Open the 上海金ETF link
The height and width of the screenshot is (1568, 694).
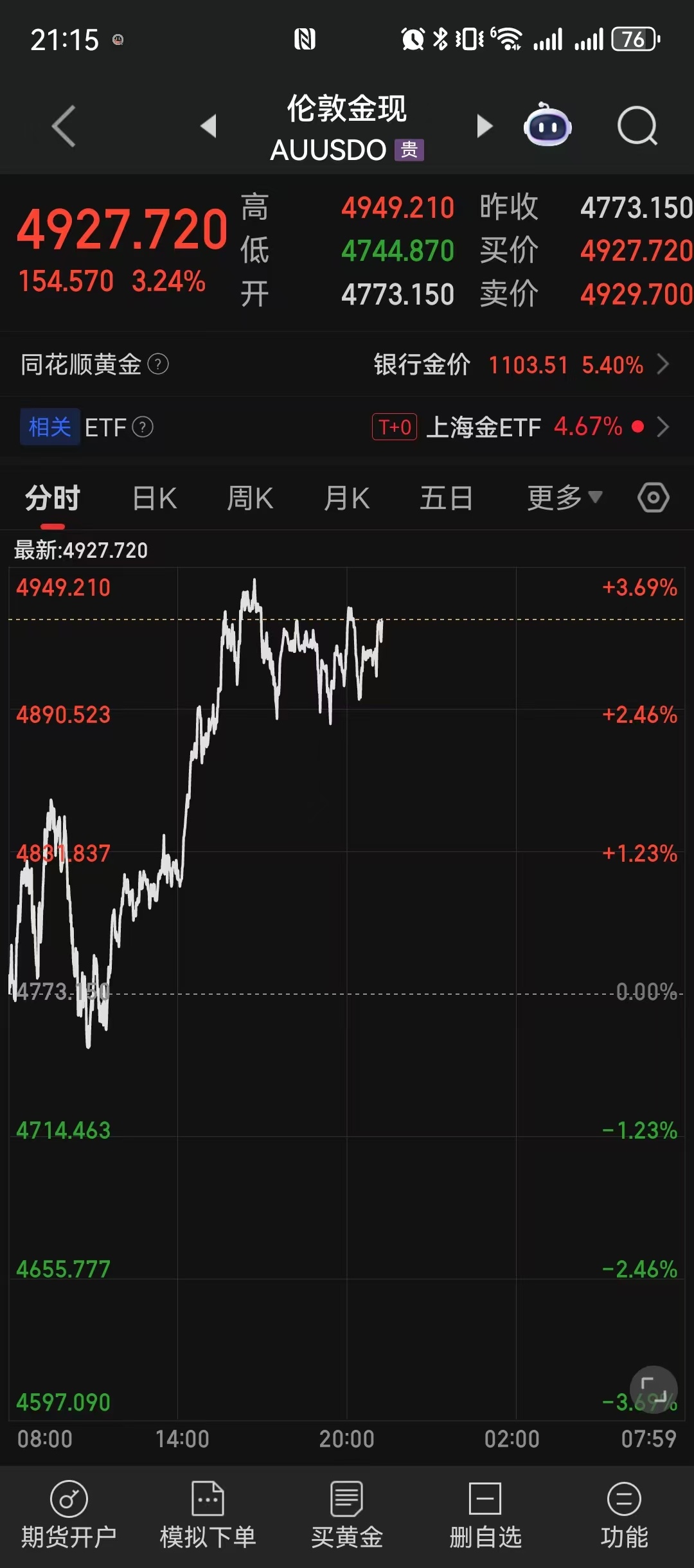(484, 427)
